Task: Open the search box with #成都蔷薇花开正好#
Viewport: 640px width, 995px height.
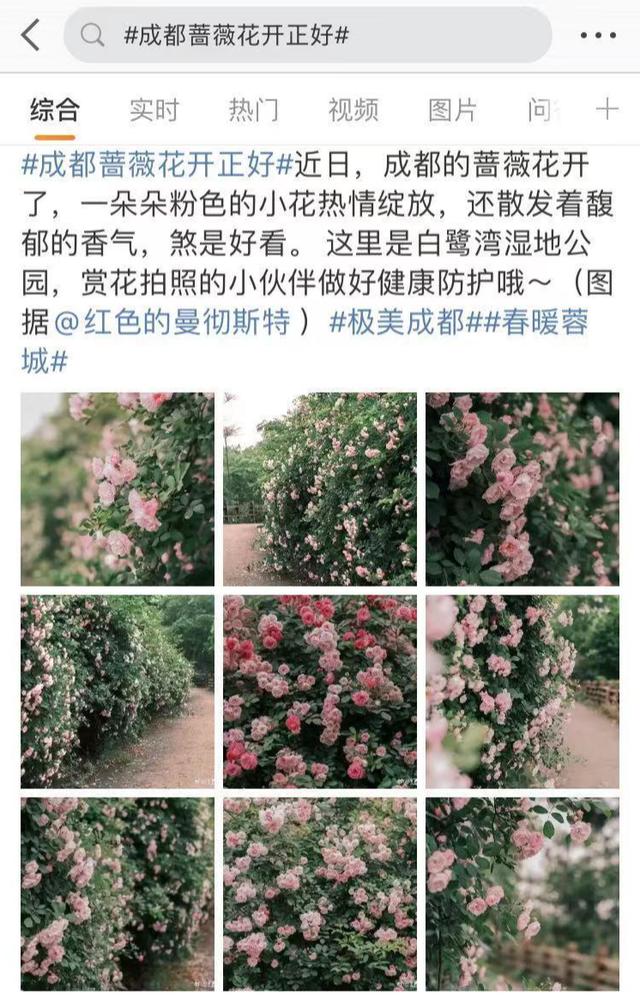Action: coord(308,36)
